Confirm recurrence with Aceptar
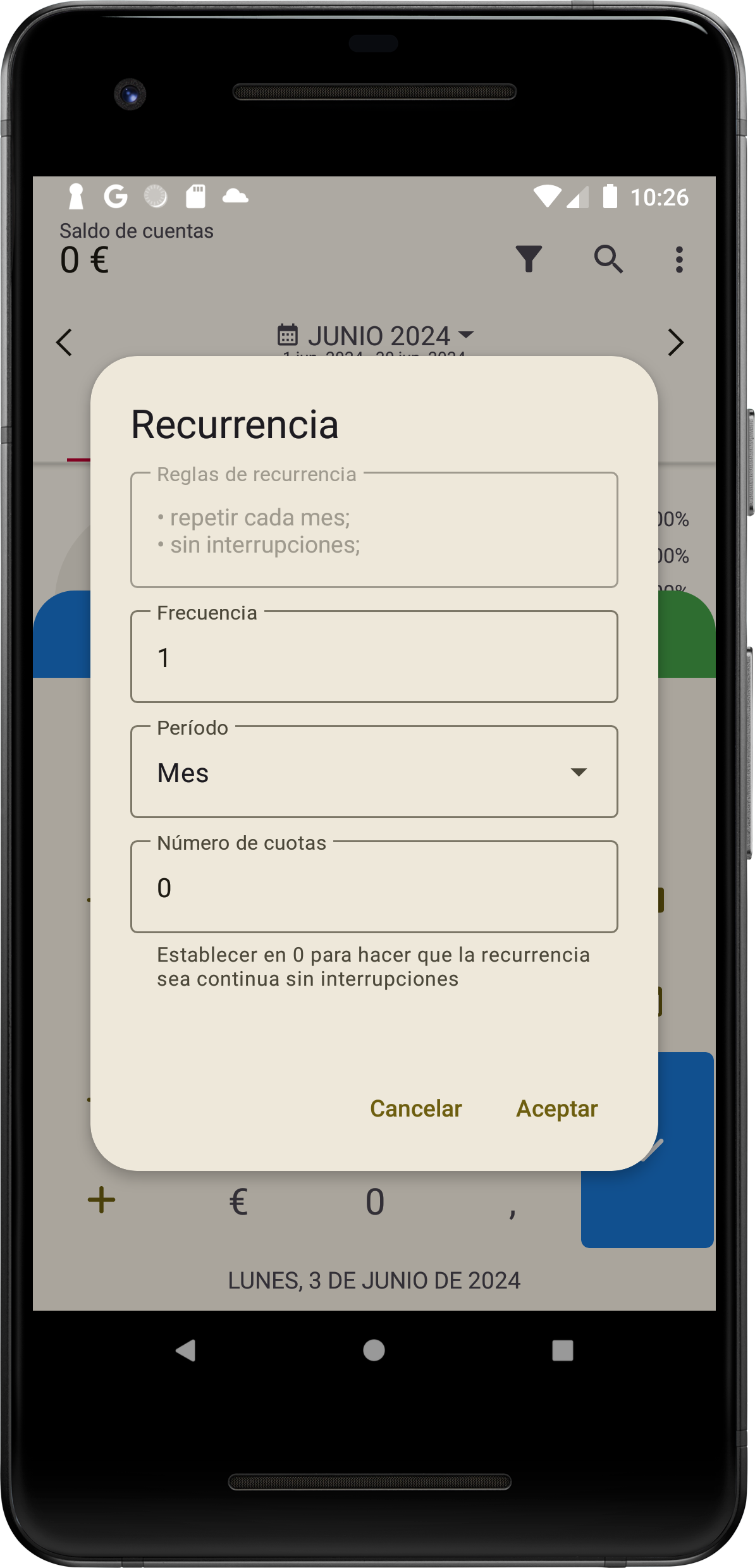Viewport: 755px width, 1568px height. click(x=557, y=1108)
